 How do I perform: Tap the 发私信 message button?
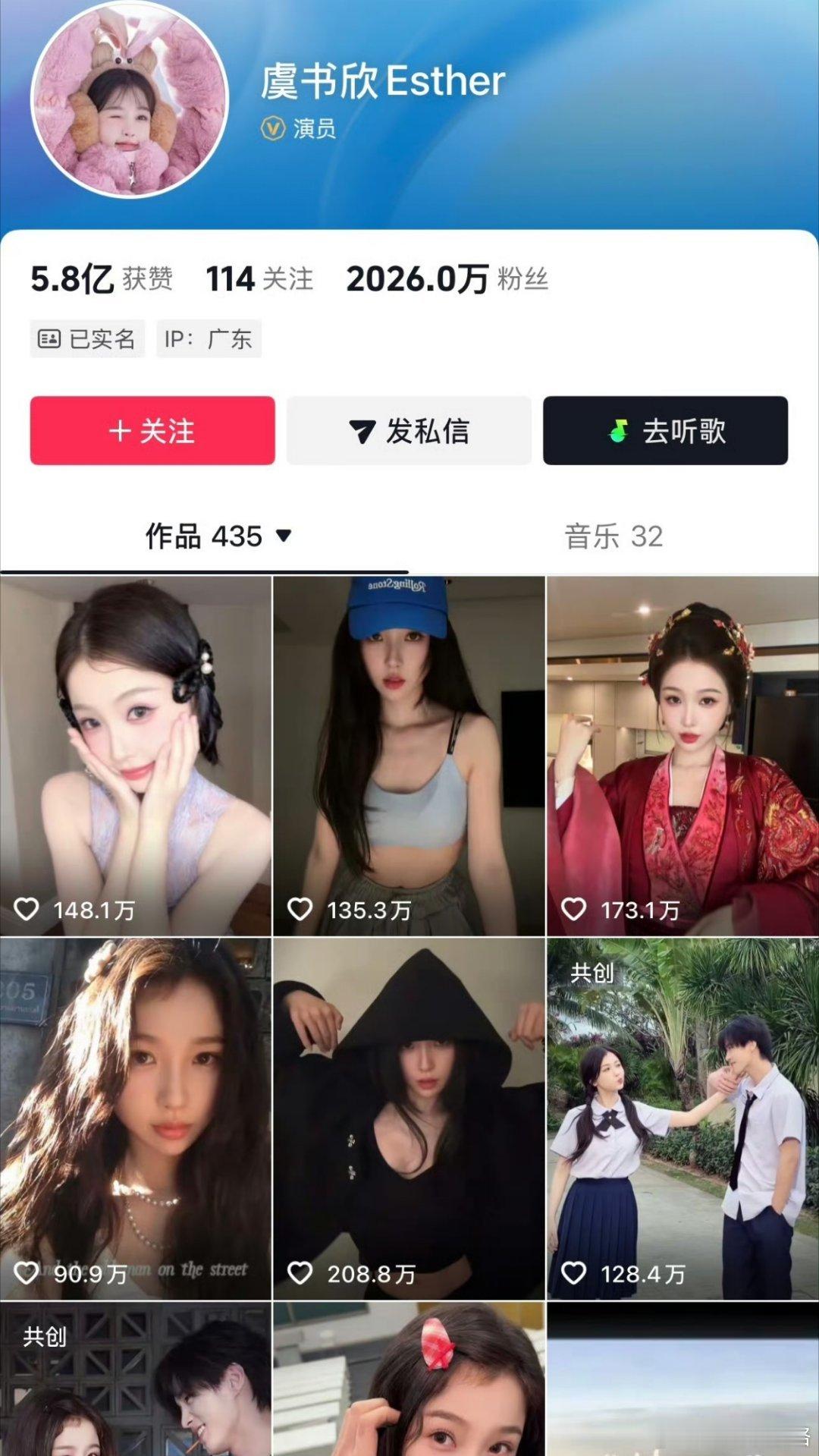pos(409,431)
